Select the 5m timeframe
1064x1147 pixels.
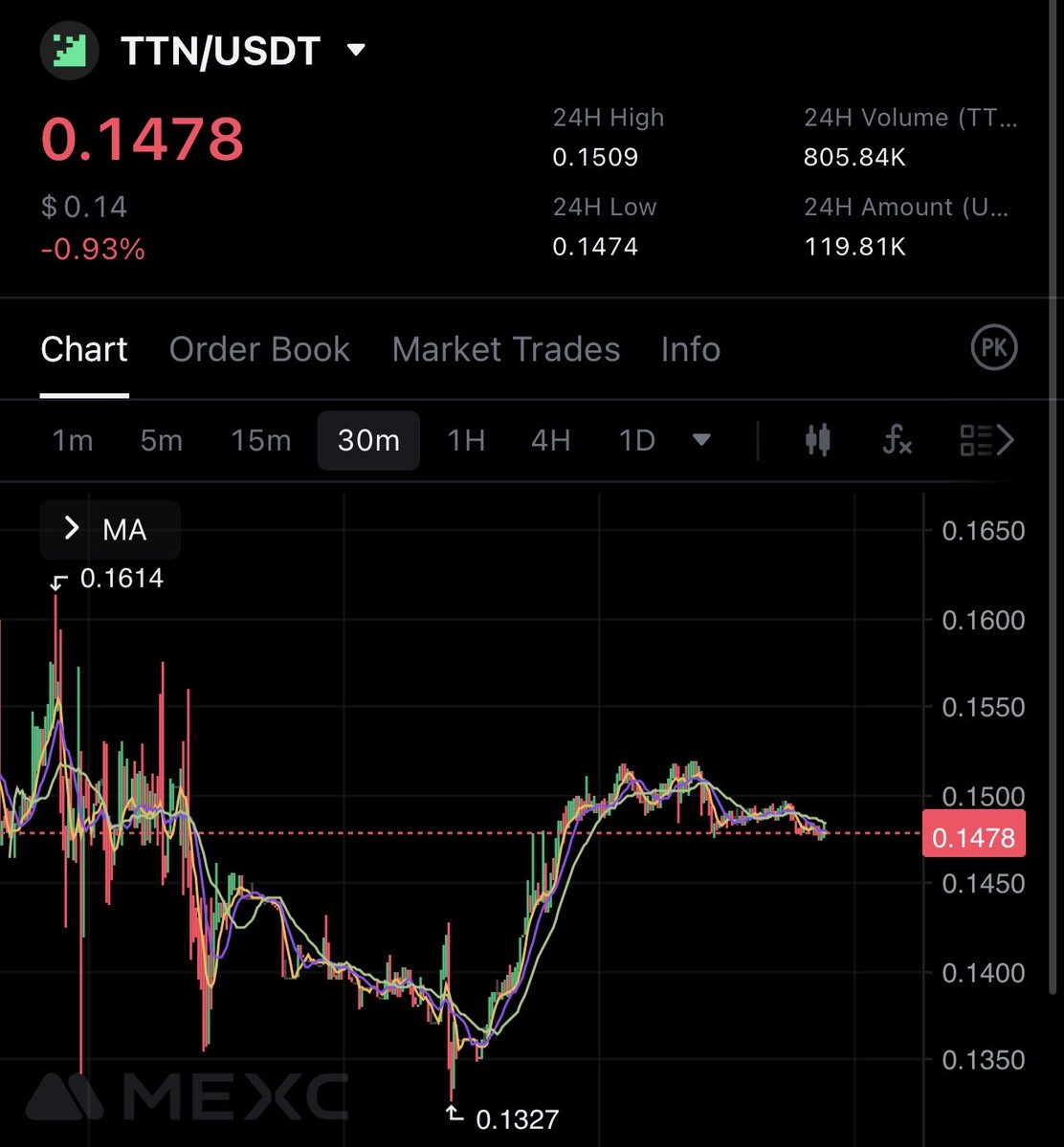click(x=161, y=441)
